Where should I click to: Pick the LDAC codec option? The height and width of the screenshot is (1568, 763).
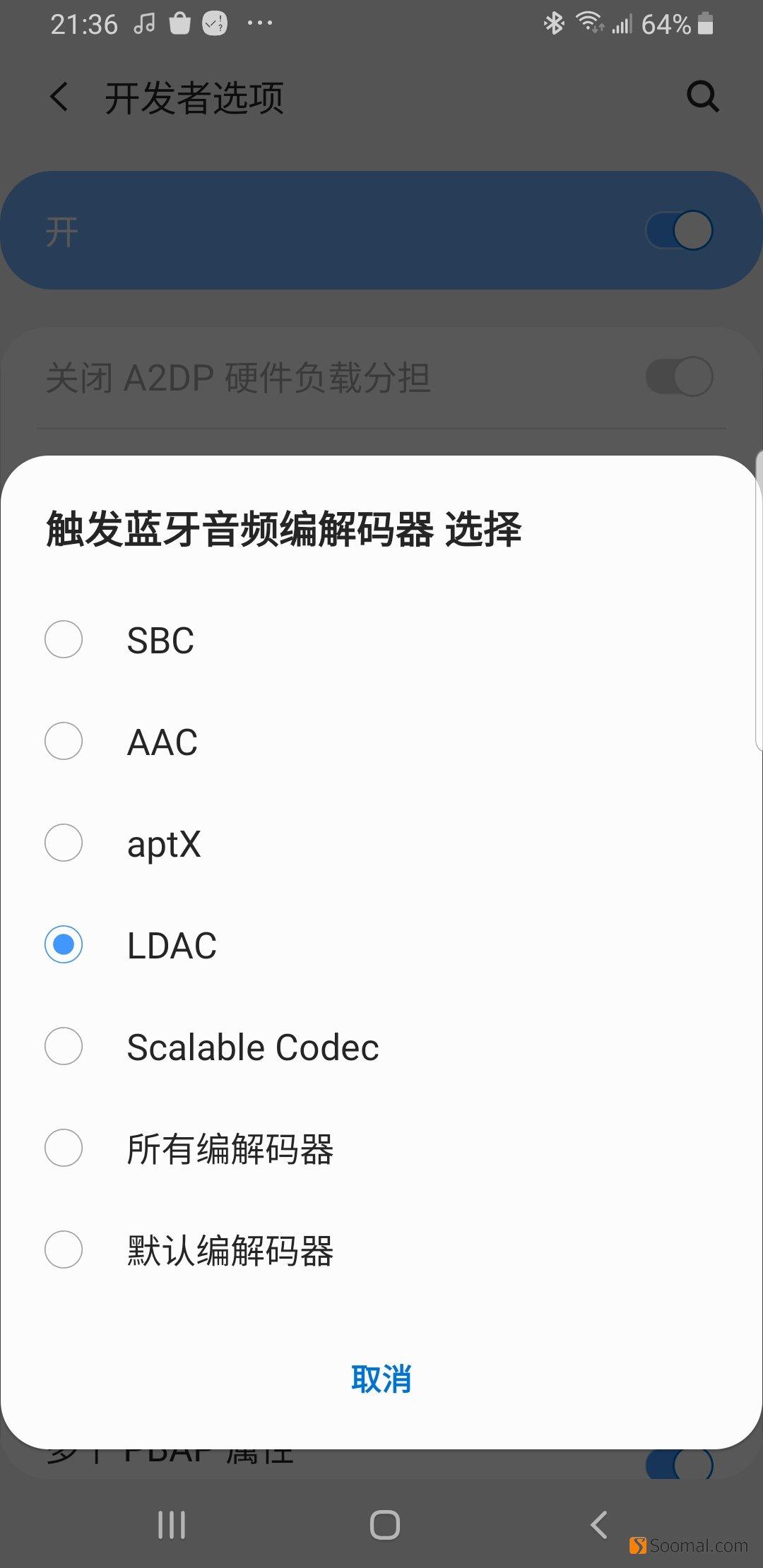click(381, 945)
